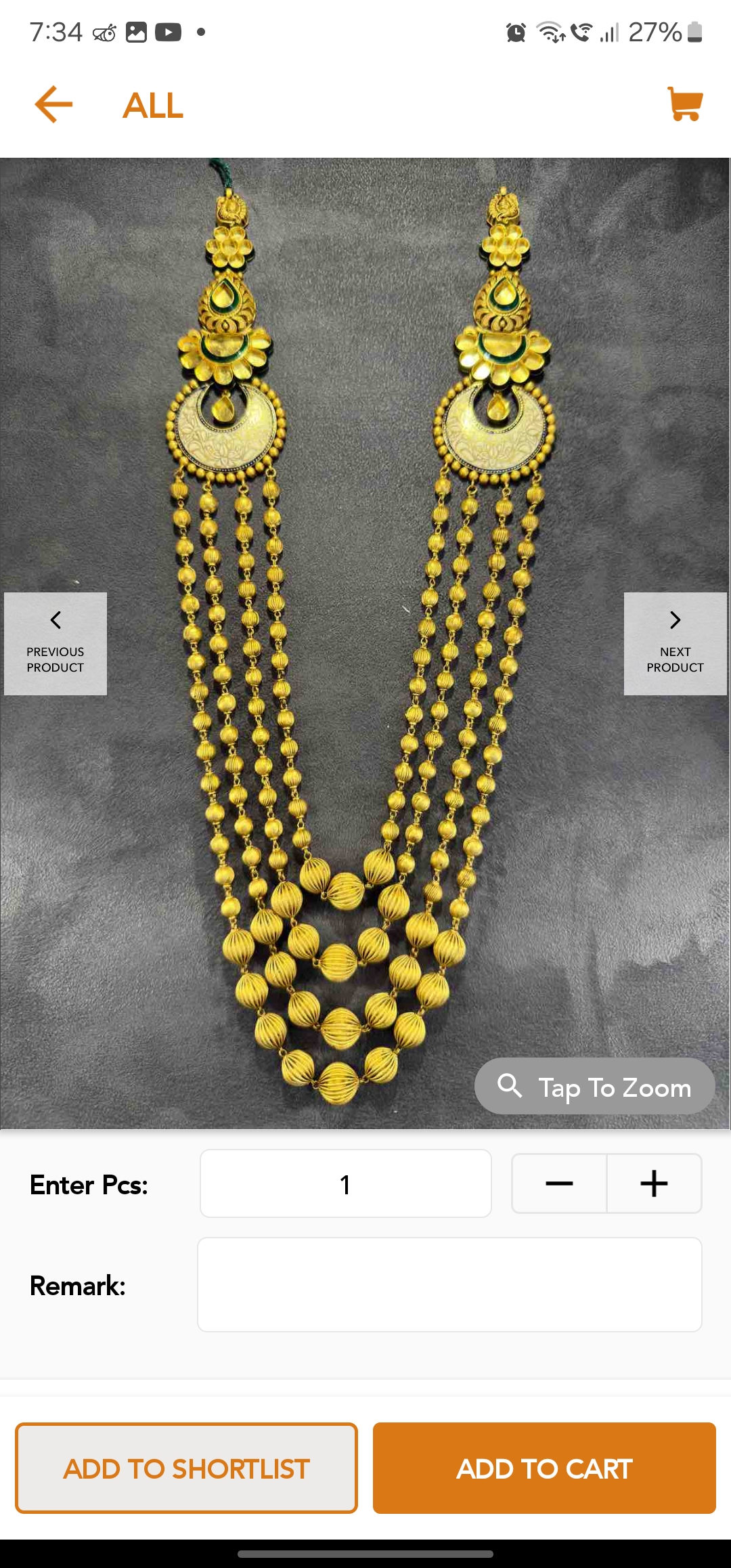Select the Remark text box
Image resolution: width=731 pixels, height=1568 pixels.
(x=449, y=1284)
